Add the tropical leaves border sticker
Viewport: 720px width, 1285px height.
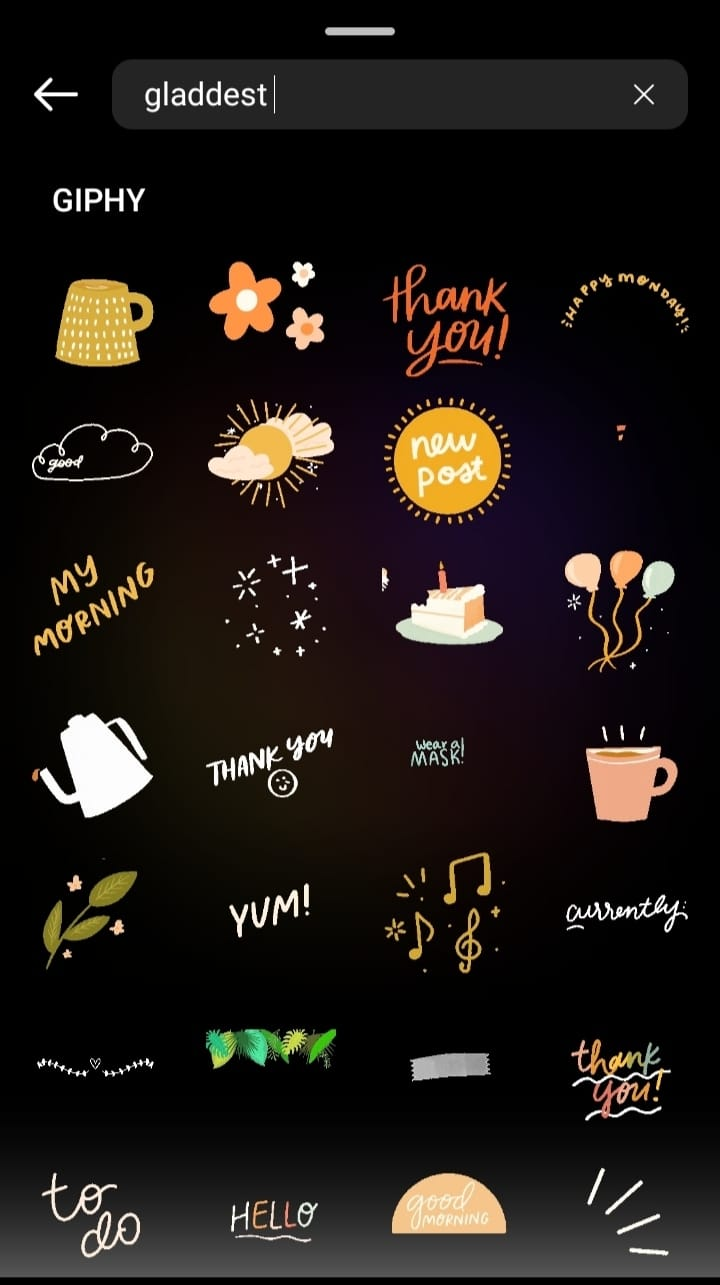pyautogui.click(x=269, y=1047)
